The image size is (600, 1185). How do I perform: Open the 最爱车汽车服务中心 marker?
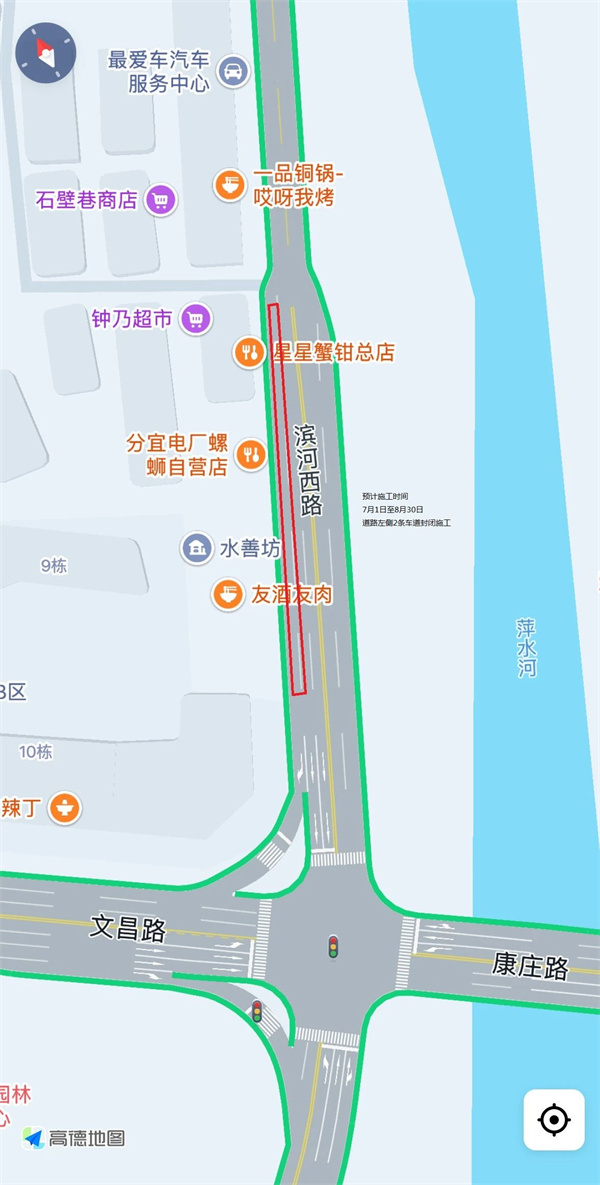(233, 72)
